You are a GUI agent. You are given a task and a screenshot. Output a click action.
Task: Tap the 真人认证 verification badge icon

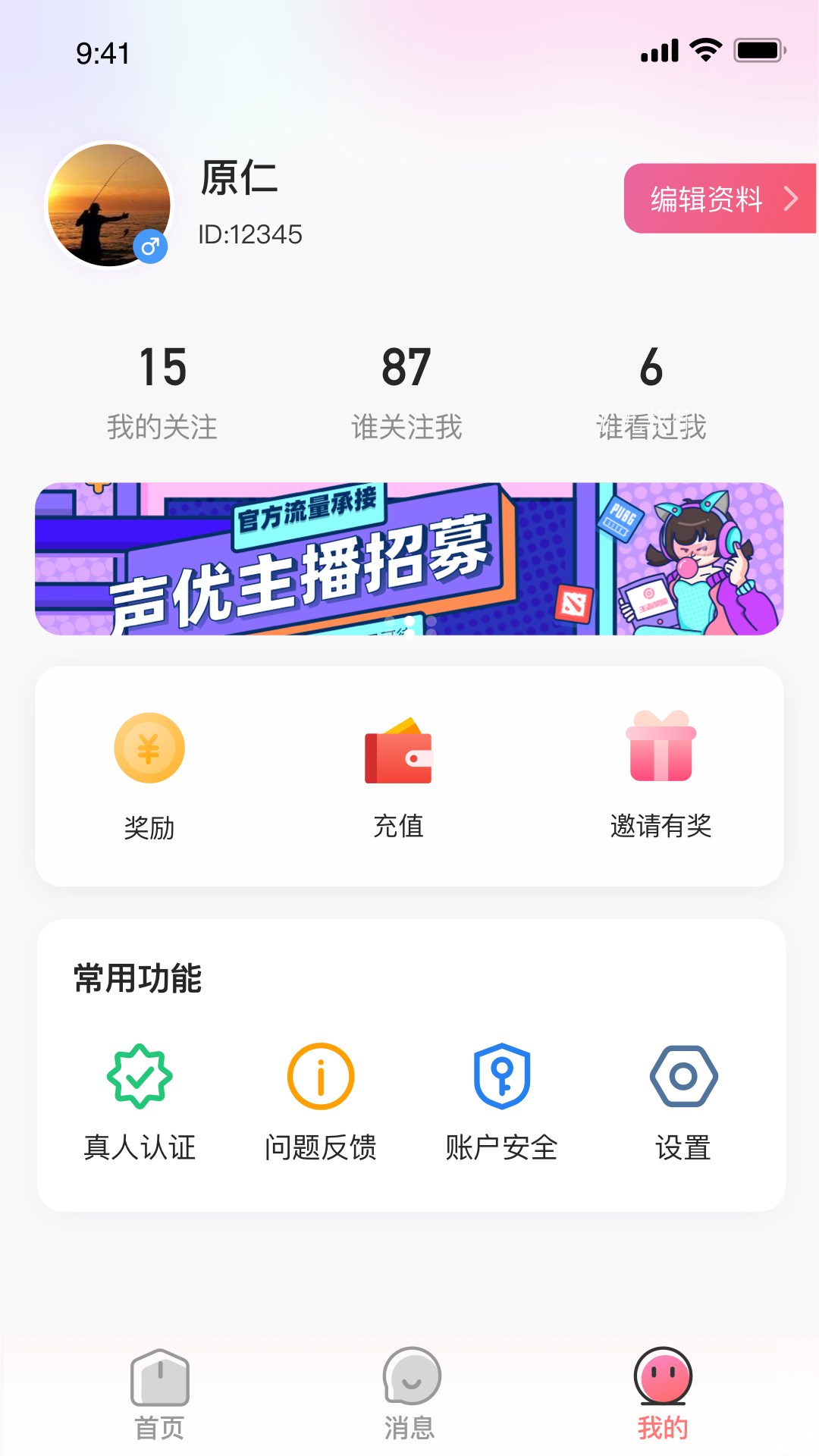pyautogui.click(x=140, y=1075)
